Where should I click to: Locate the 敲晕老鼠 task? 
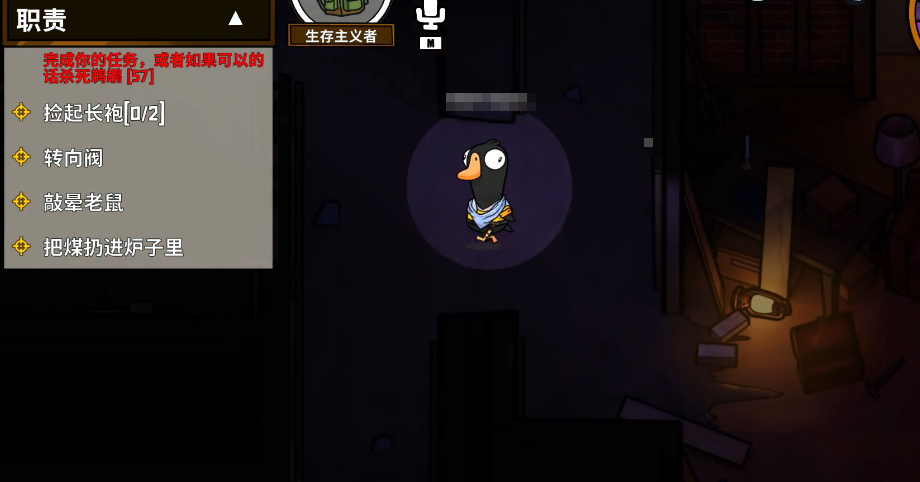[x=83, y=202]
